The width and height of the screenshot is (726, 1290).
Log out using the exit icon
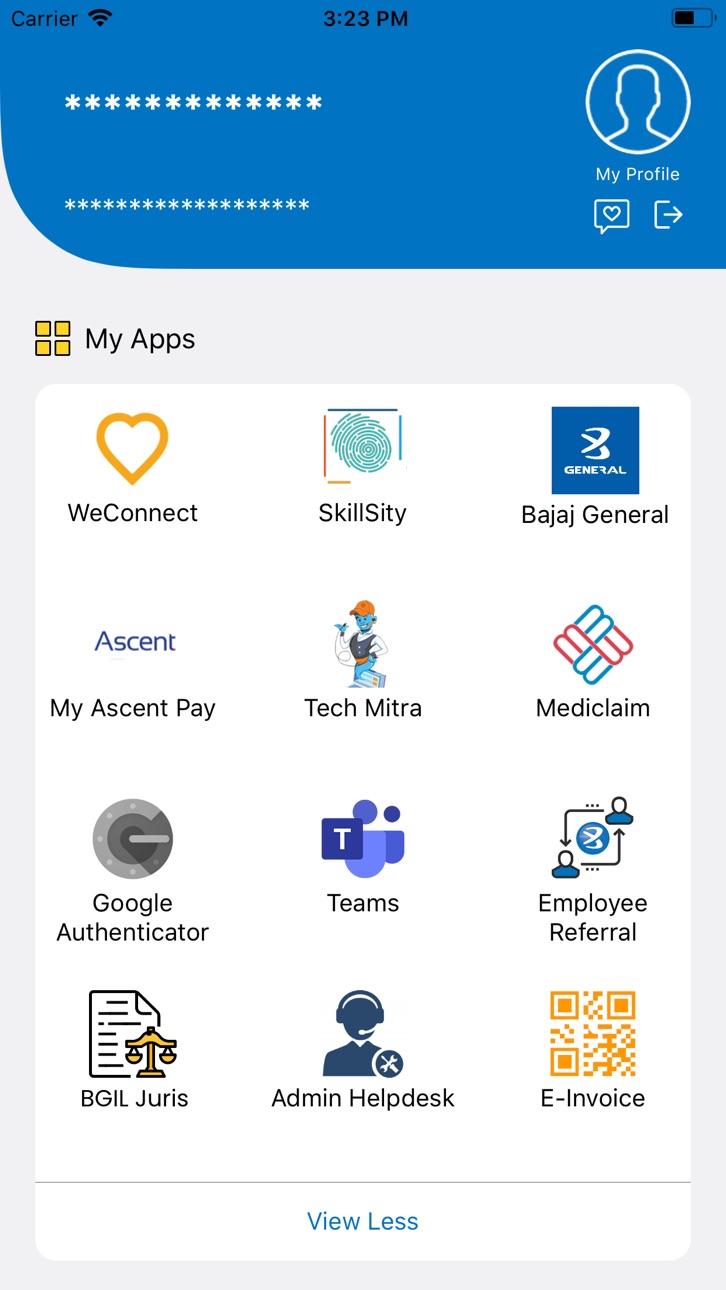pos(668,214)
